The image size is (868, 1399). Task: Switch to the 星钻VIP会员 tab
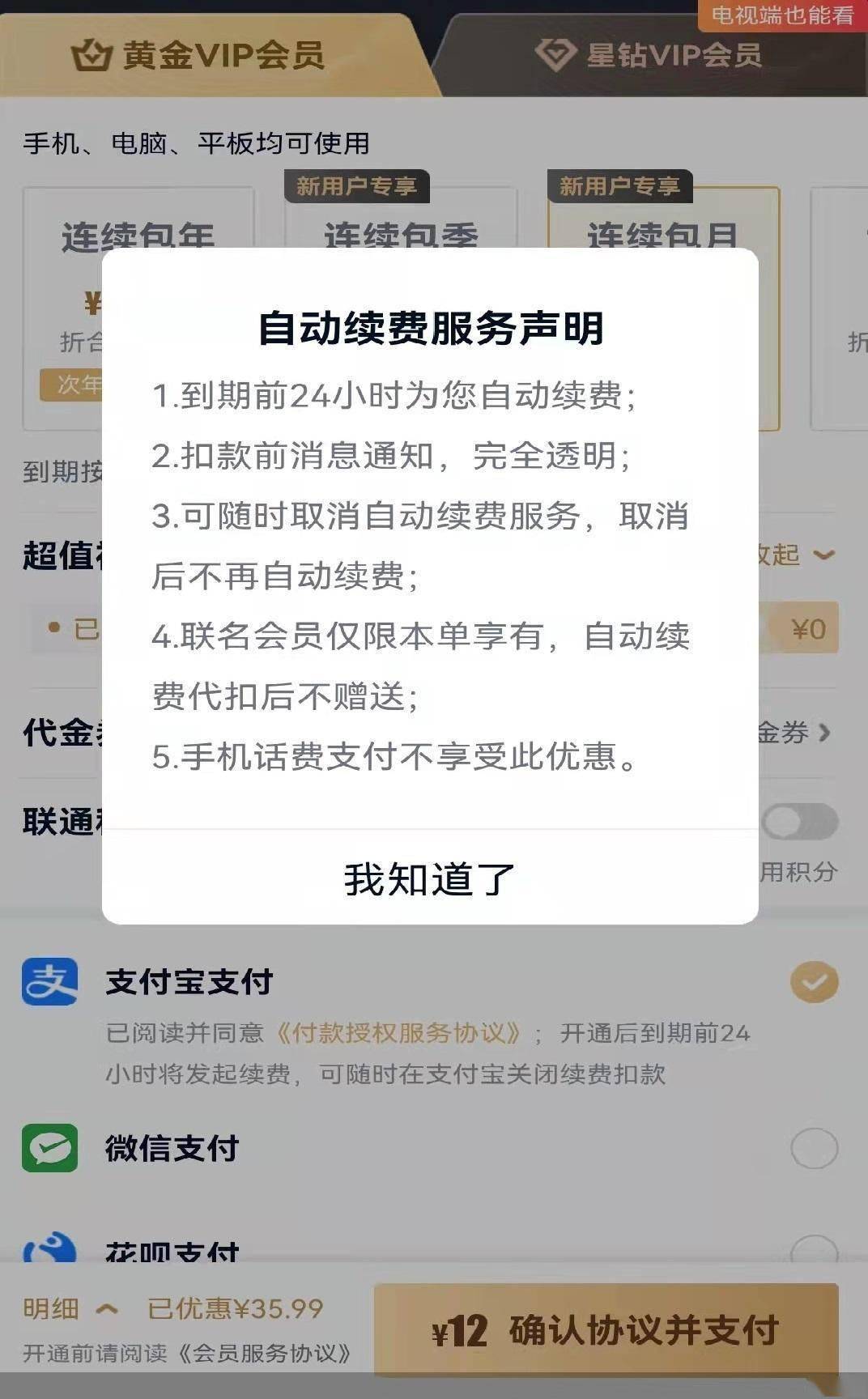[653, 56]
